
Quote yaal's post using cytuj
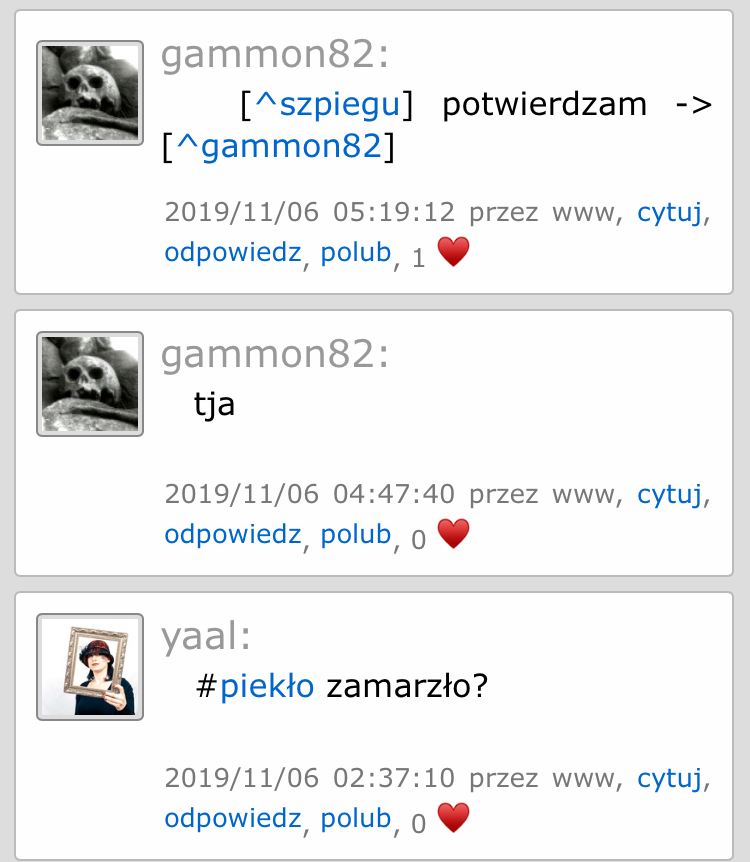[x=669, y=778]
